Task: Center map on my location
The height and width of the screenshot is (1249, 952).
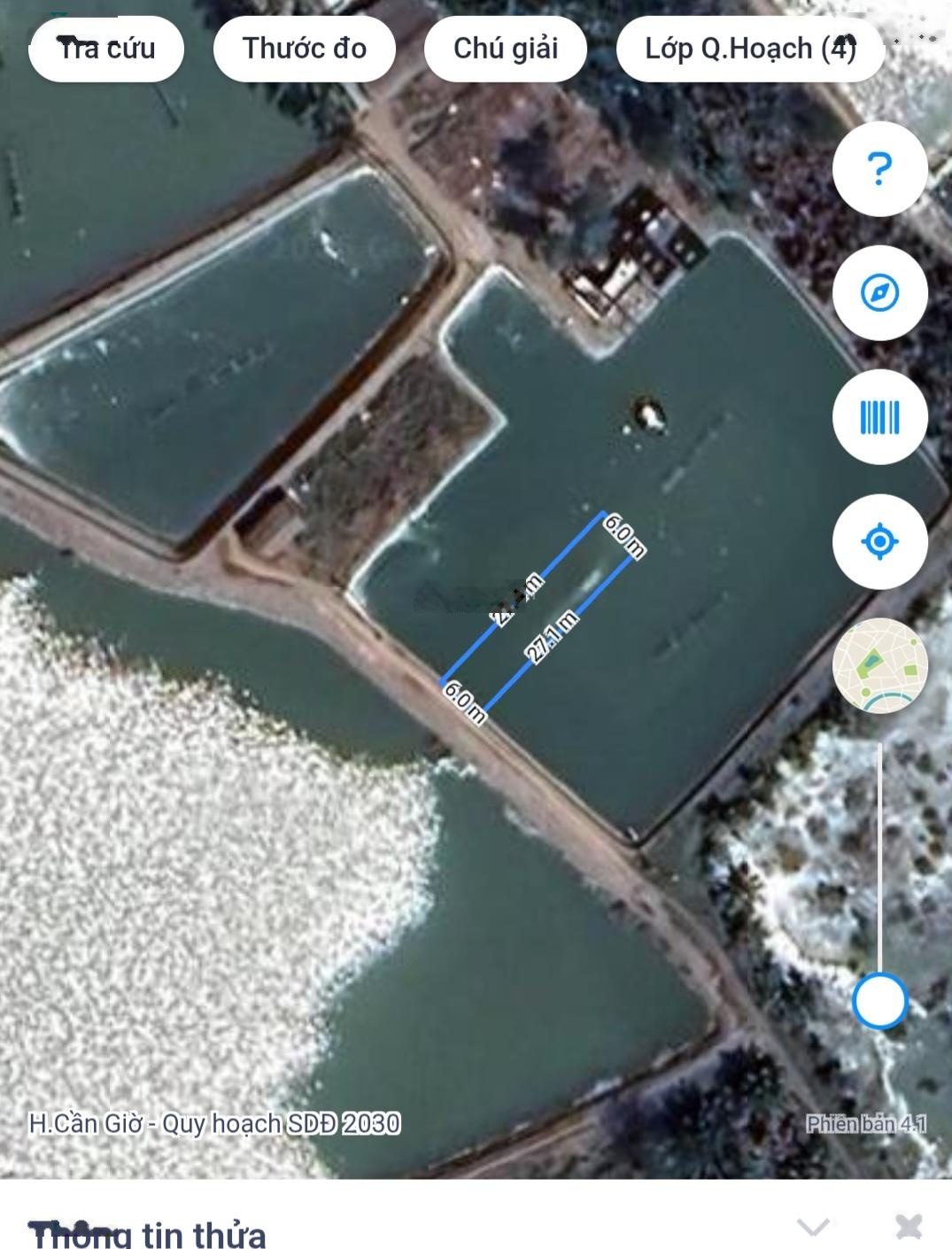Action: (x=879, y=540)
